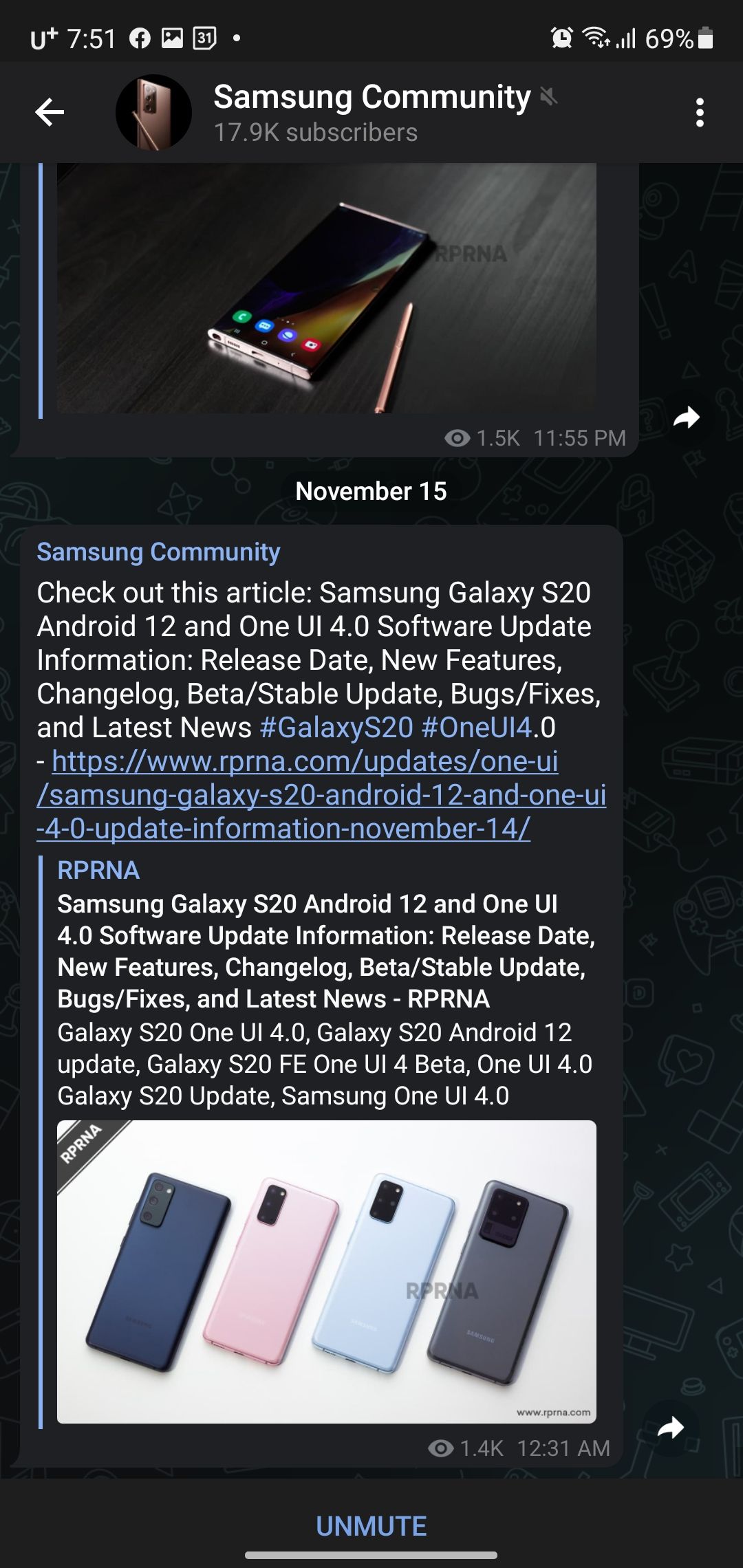Viewport: 743px width, 1568px height.
Task: Open the three-dot overflow menu
Action: click(x=700, y=112)
